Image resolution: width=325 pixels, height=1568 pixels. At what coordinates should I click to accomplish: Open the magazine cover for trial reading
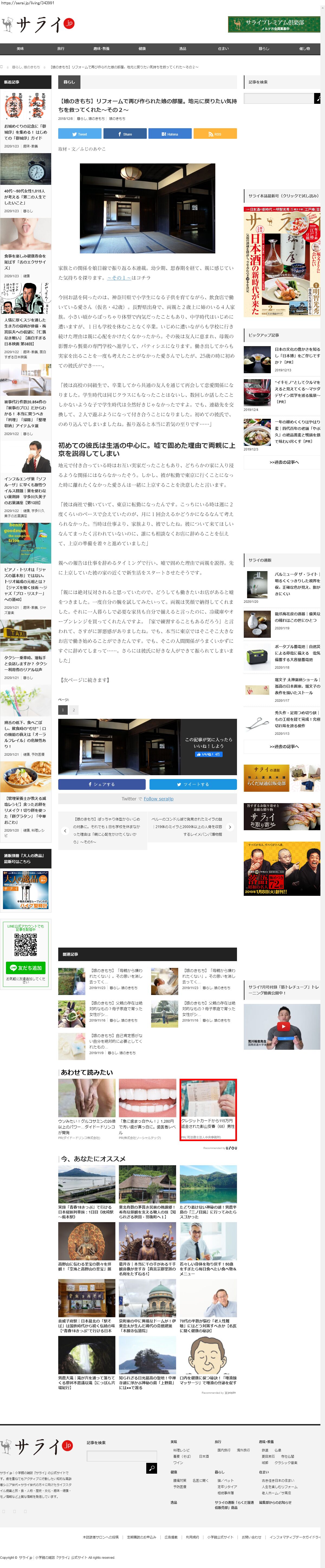[282, 262]
